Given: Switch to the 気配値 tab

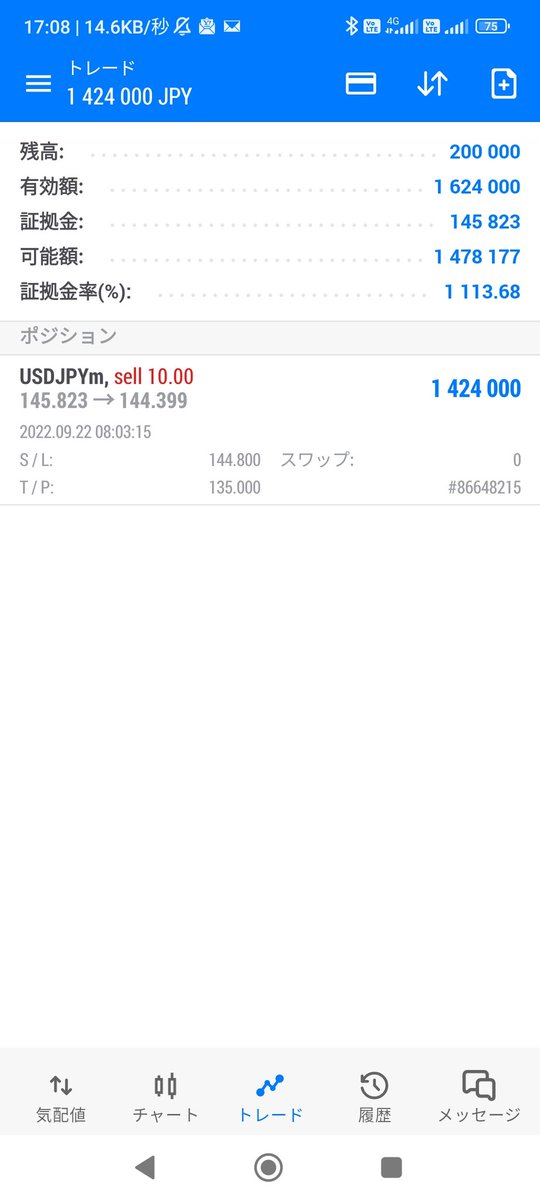Looking at the screenshot, I should pos(61,1098).
